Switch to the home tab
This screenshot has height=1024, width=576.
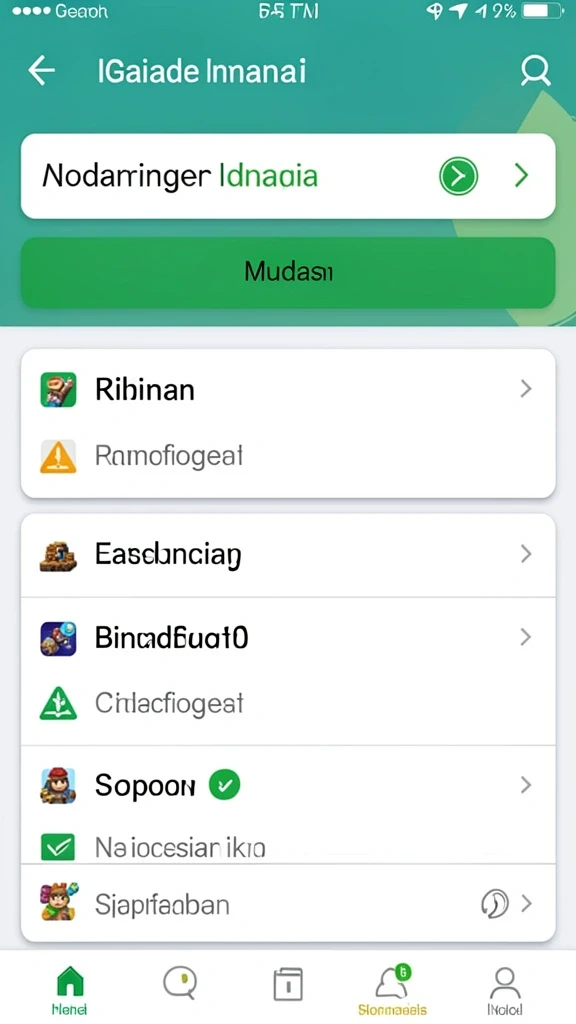tap(69, 990)
